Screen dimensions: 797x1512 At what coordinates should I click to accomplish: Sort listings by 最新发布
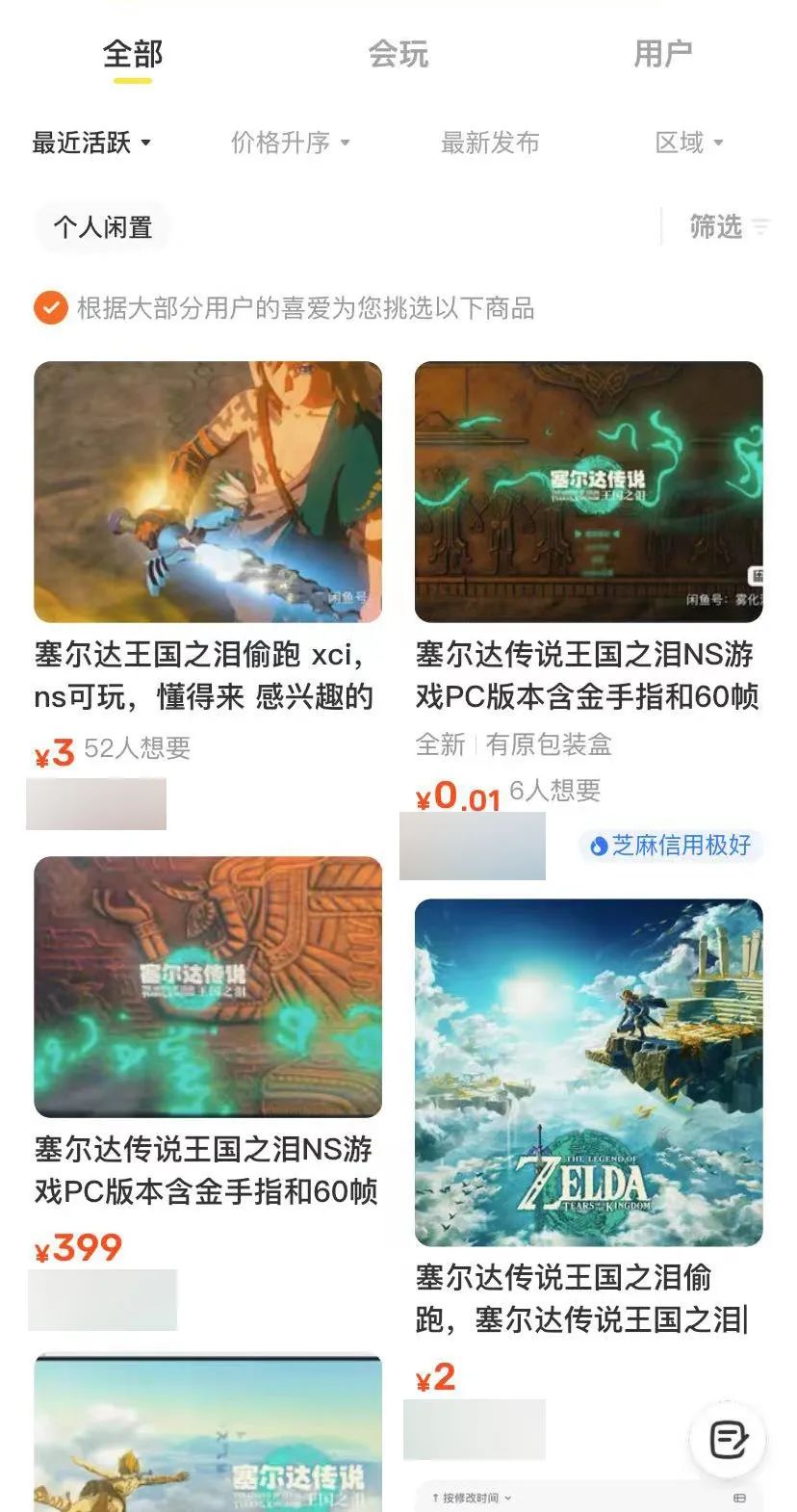[490, 143]
